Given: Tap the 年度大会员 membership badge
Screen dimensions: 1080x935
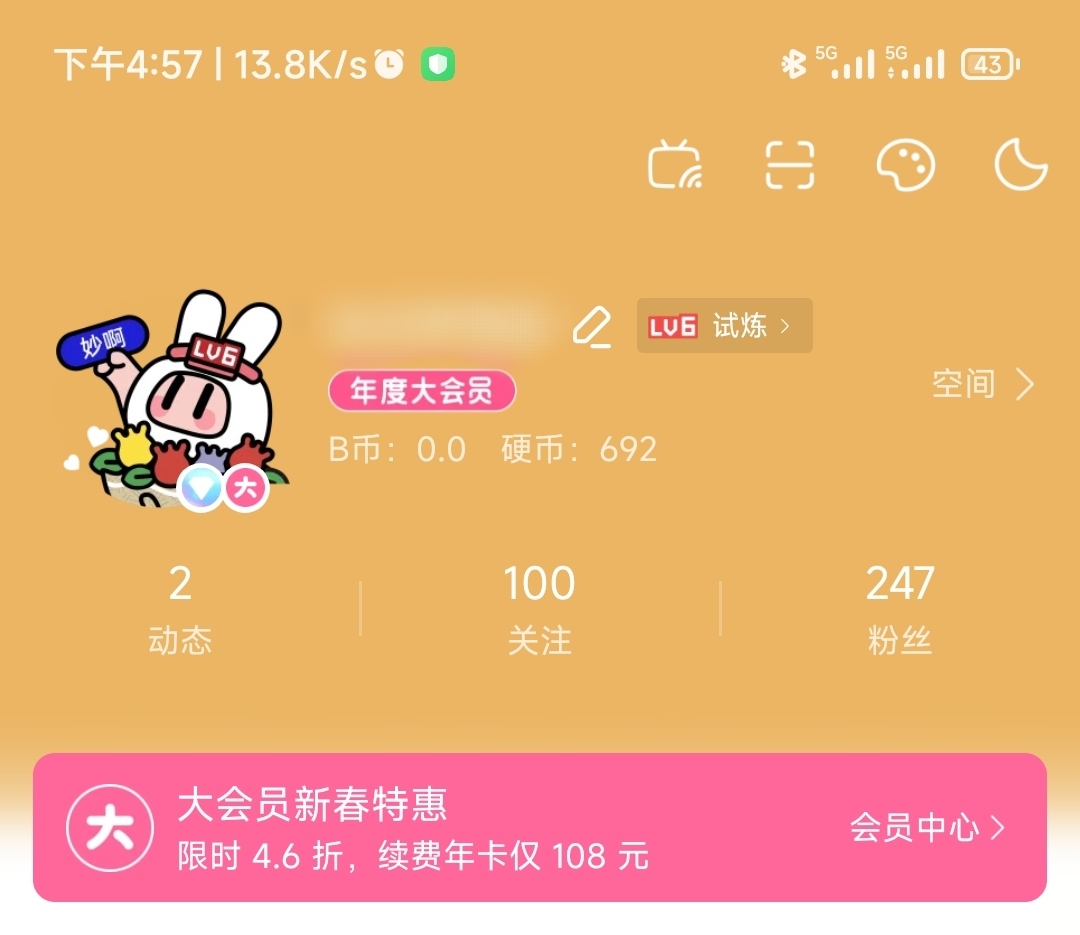Looking at the screenshot, I should (422, 392).
